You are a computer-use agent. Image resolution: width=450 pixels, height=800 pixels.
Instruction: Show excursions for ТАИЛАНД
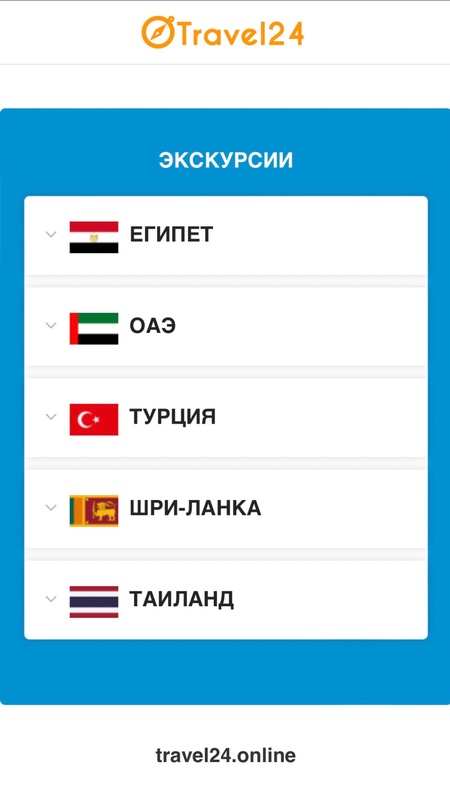[226, 599]
